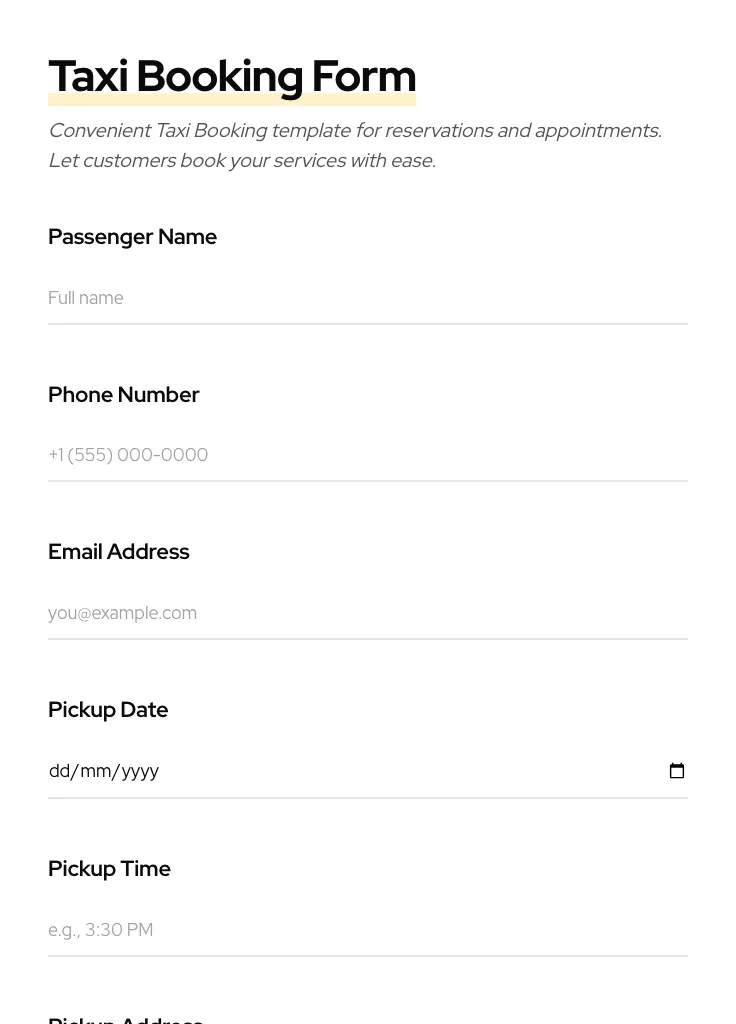
Task: Open the Pickup Date calendar picker
Action: pyautogui.click(x=677, y=770)
